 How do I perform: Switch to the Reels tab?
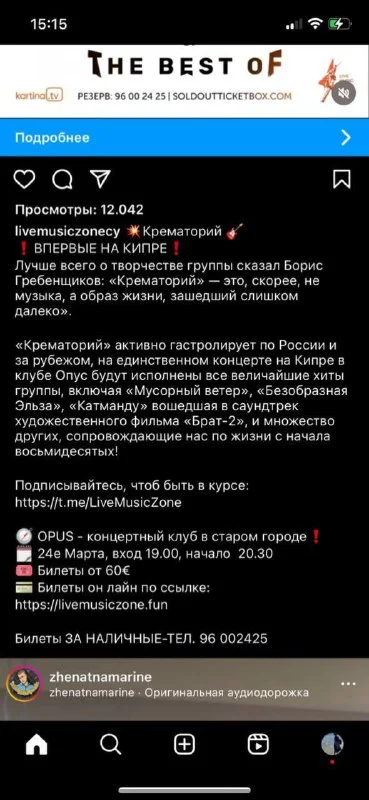coord(258,745)
